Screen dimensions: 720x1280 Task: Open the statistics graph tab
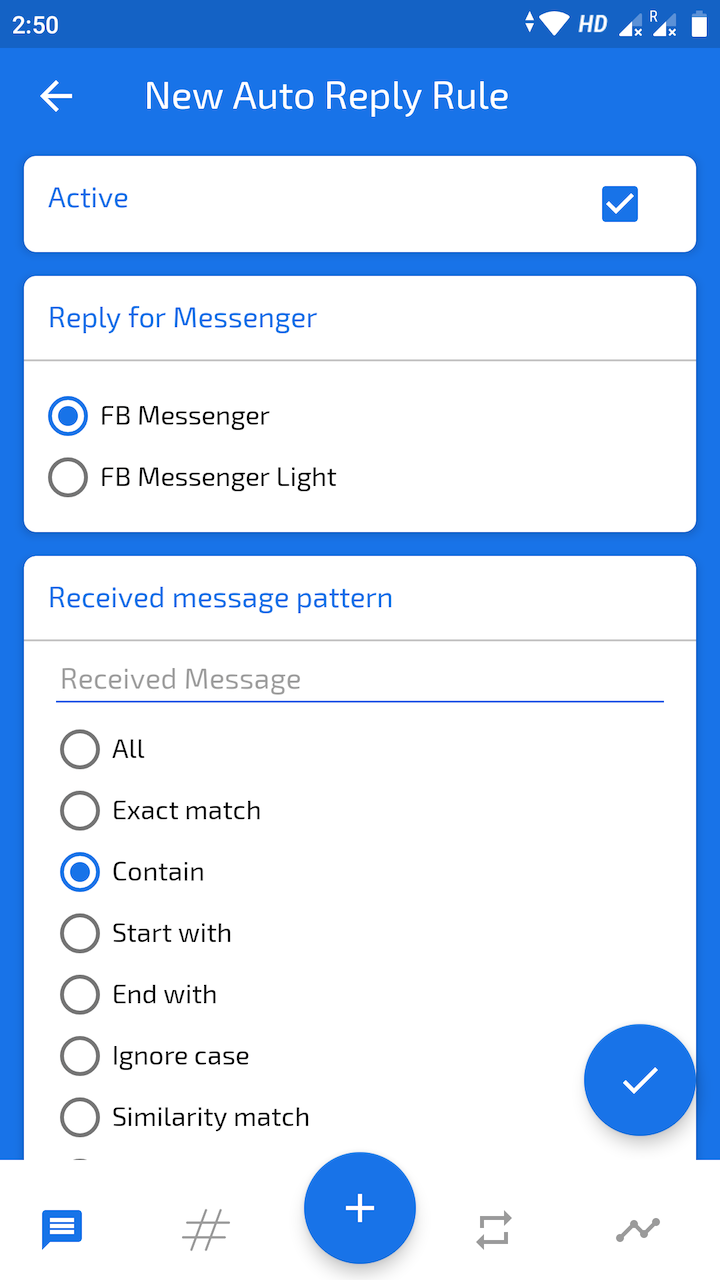[638, 1229]
